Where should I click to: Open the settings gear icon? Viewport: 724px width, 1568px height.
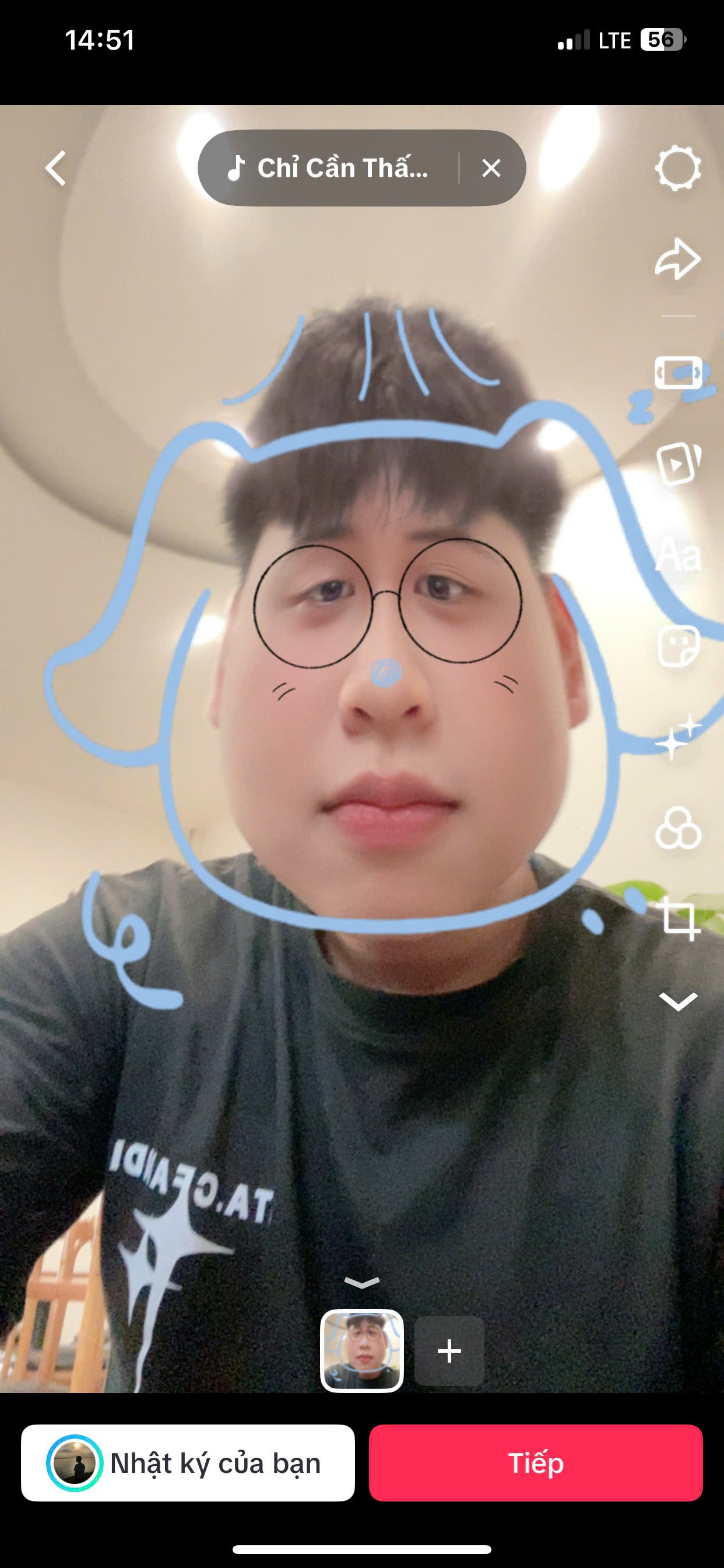tap(678, 168)
